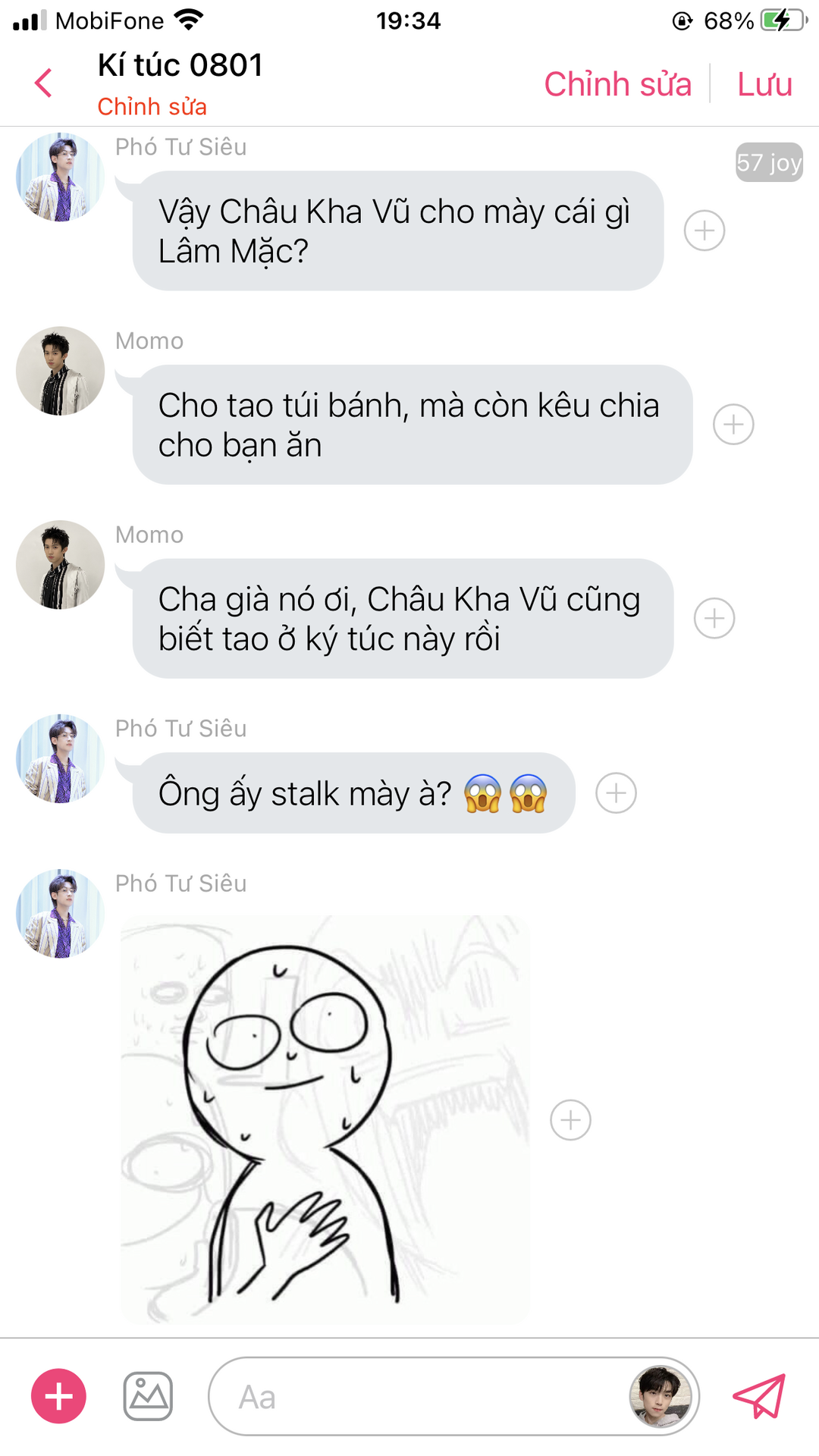
Task: Save the chat with Lưu
Action: click(x=764, y=84)
